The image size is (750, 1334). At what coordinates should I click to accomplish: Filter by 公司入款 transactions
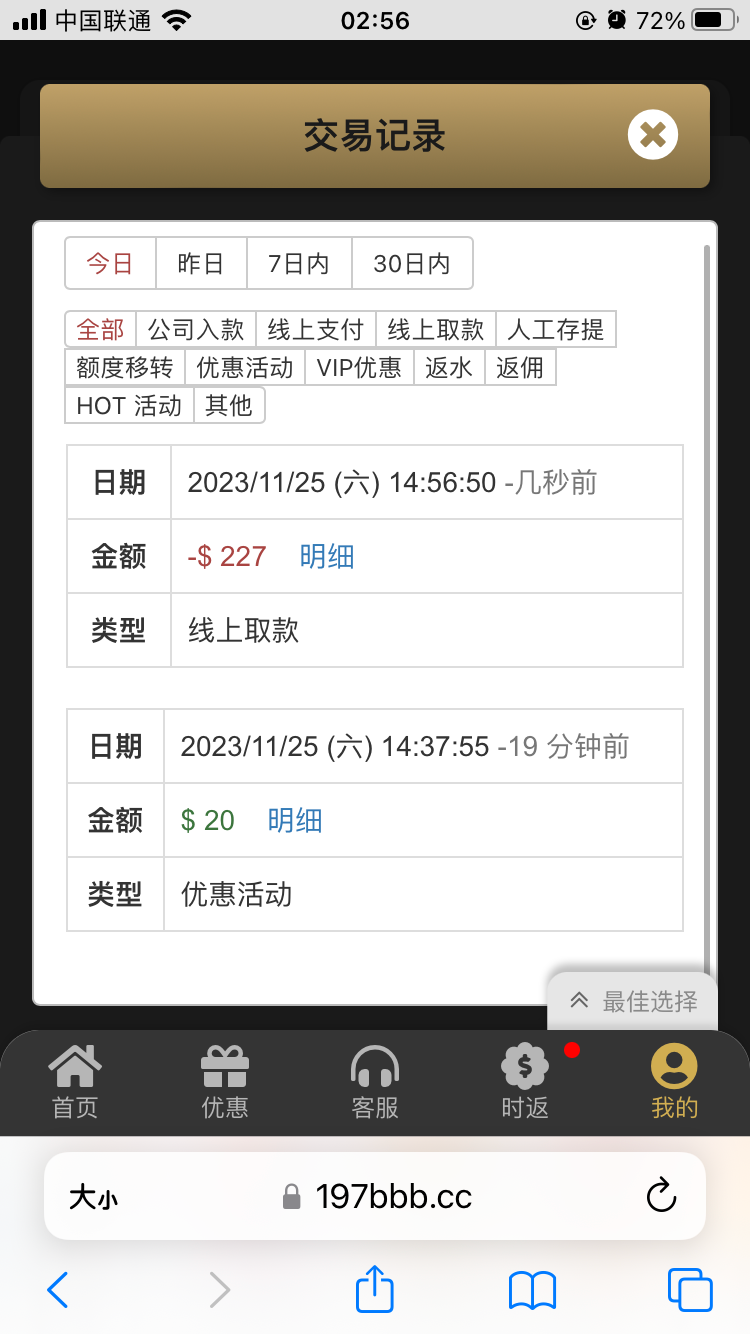[196, 329]
